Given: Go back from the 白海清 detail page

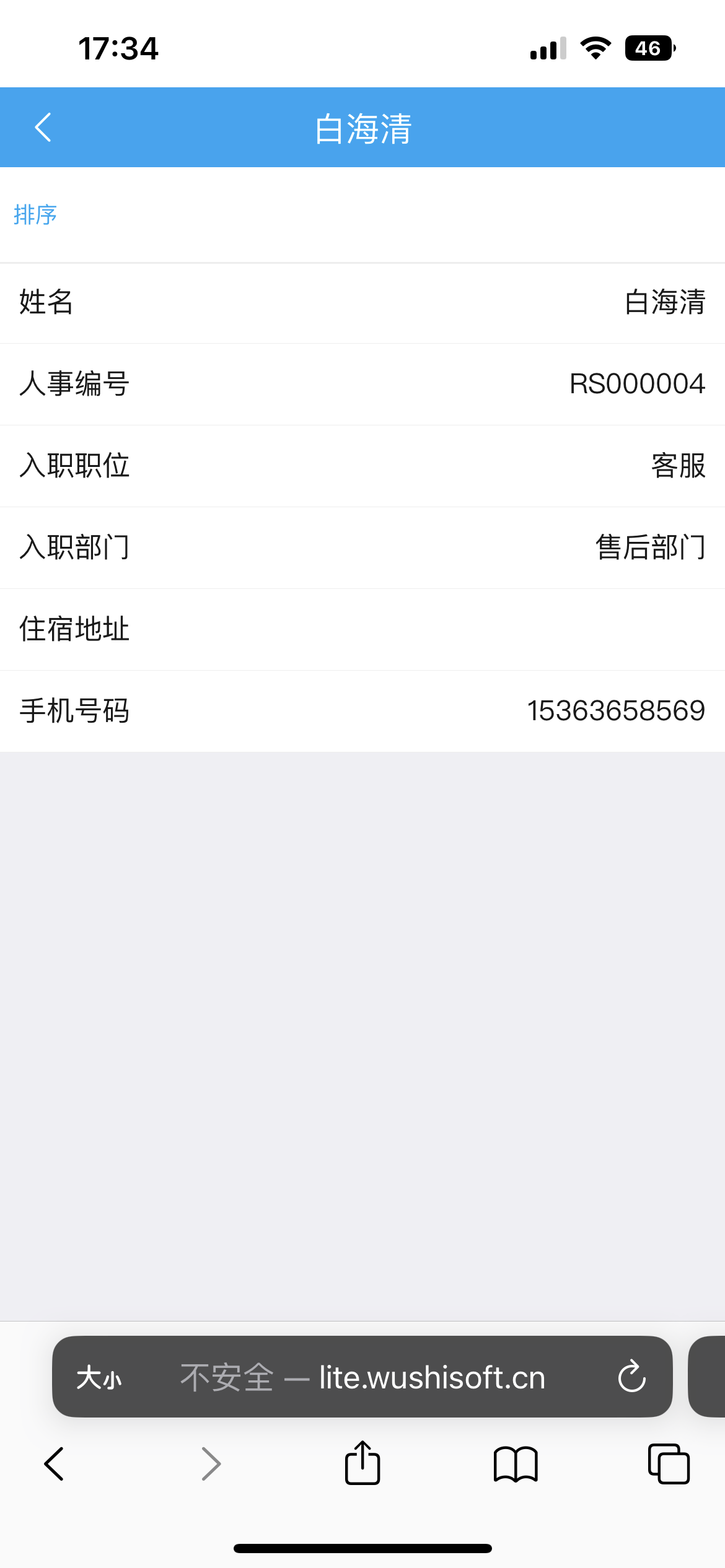Looking at the screenshot, I should click(x=43, y=128).
